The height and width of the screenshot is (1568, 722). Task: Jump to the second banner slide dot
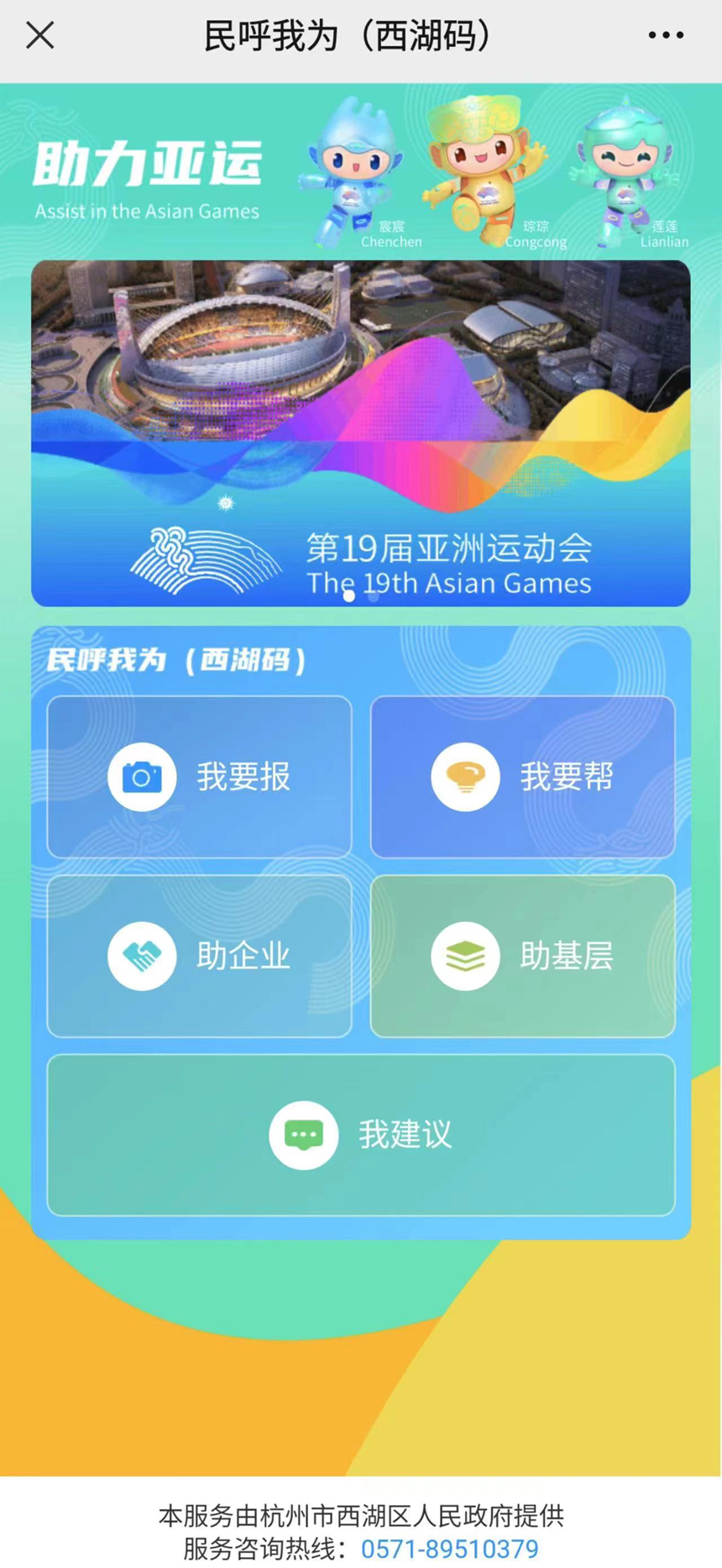[x=374, y=596]
